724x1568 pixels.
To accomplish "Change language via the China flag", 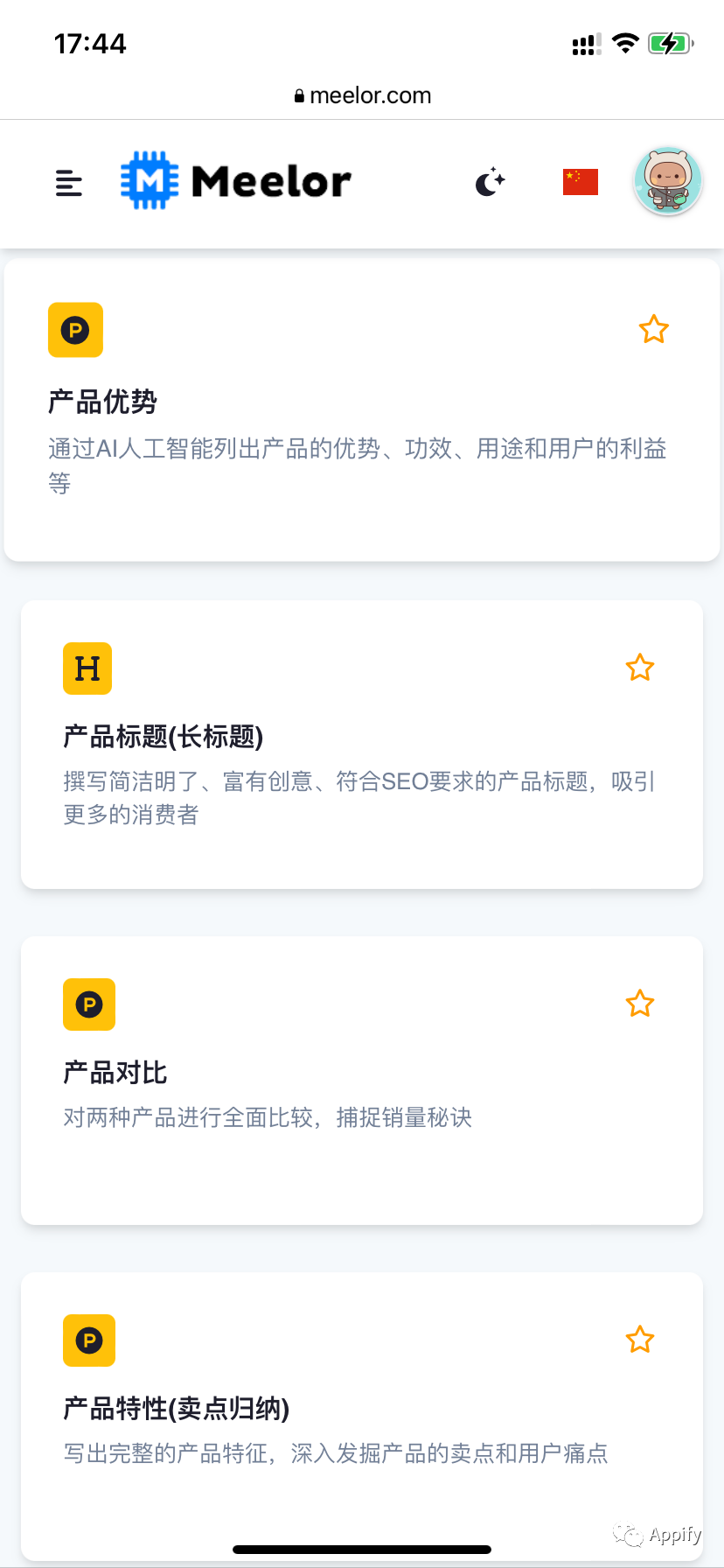I will (x=581, y=182).
